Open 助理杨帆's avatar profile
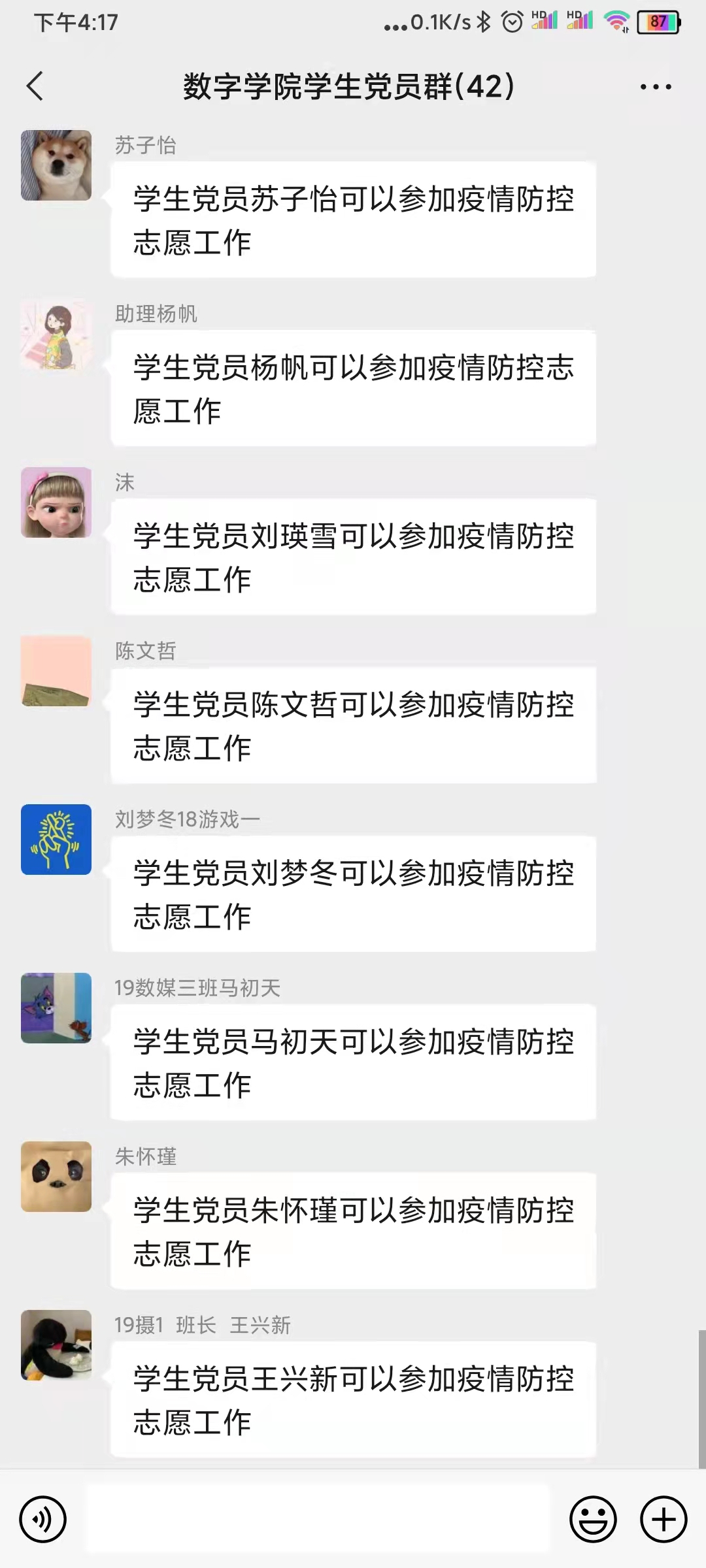 [x=56, y=334]
